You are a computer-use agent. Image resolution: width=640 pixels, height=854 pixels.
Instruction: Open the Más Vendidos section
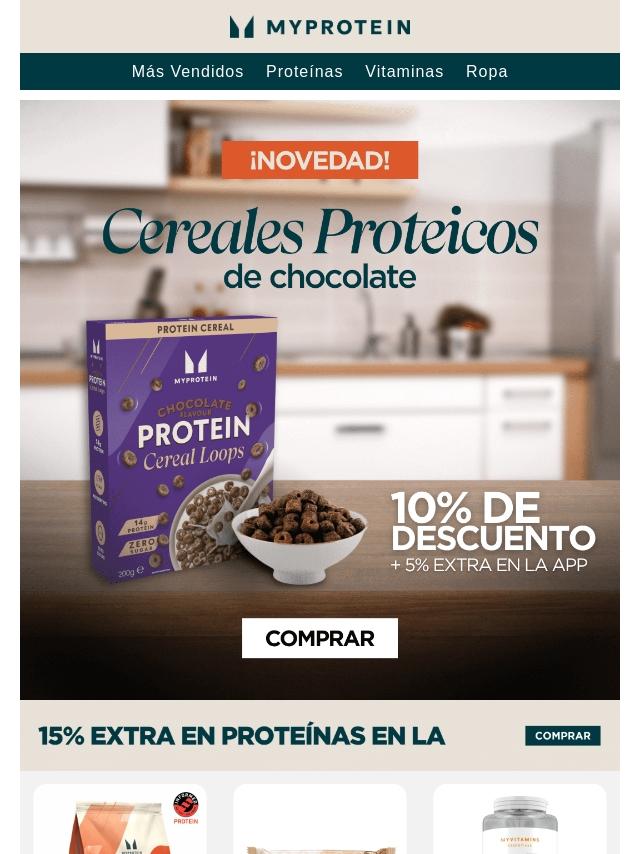pos(187,72)
